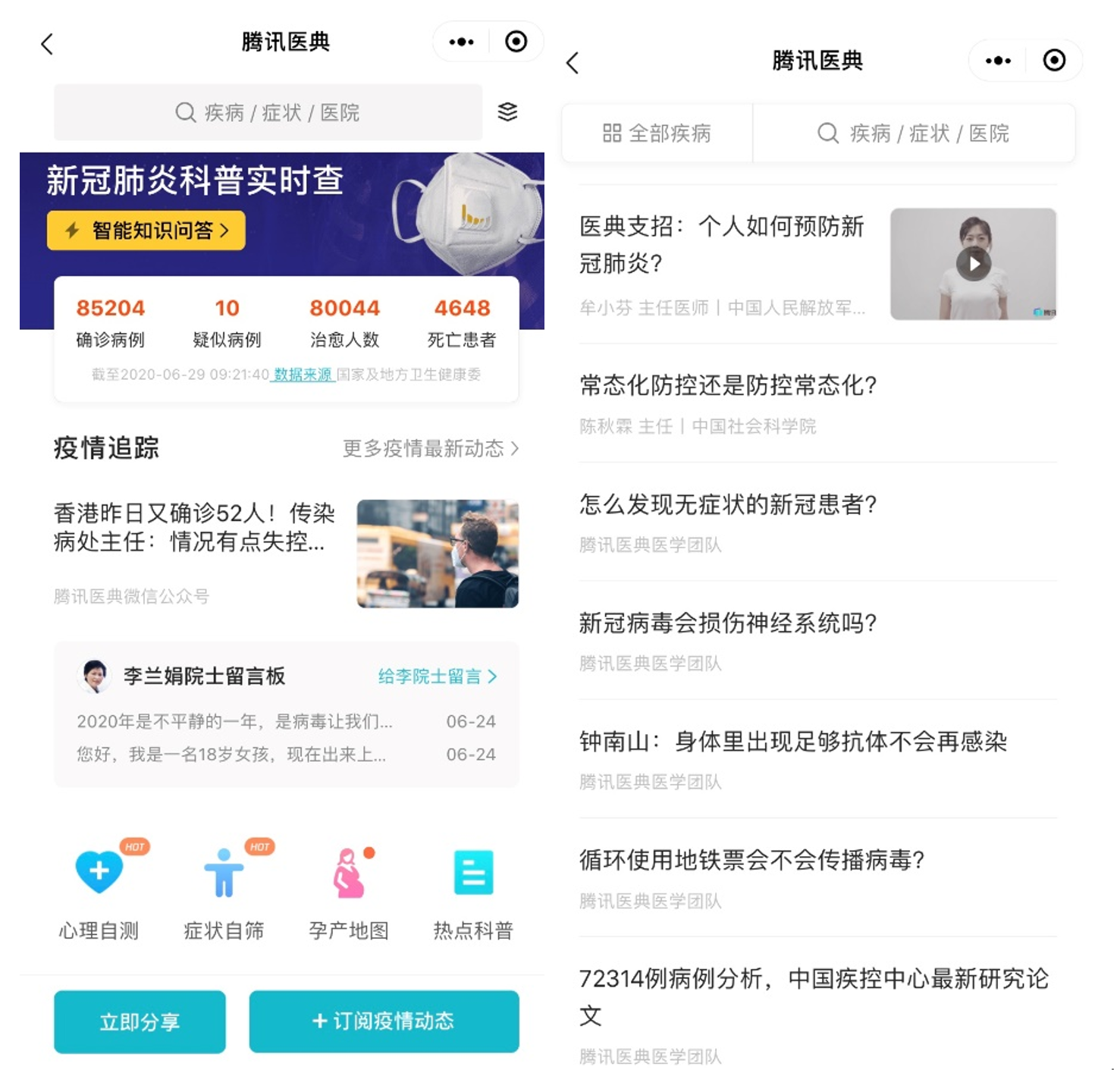Open 循环使用地铁票会不会传播病毒 article
Viewport: 1120px width, 1070px height.
(751, 861)
